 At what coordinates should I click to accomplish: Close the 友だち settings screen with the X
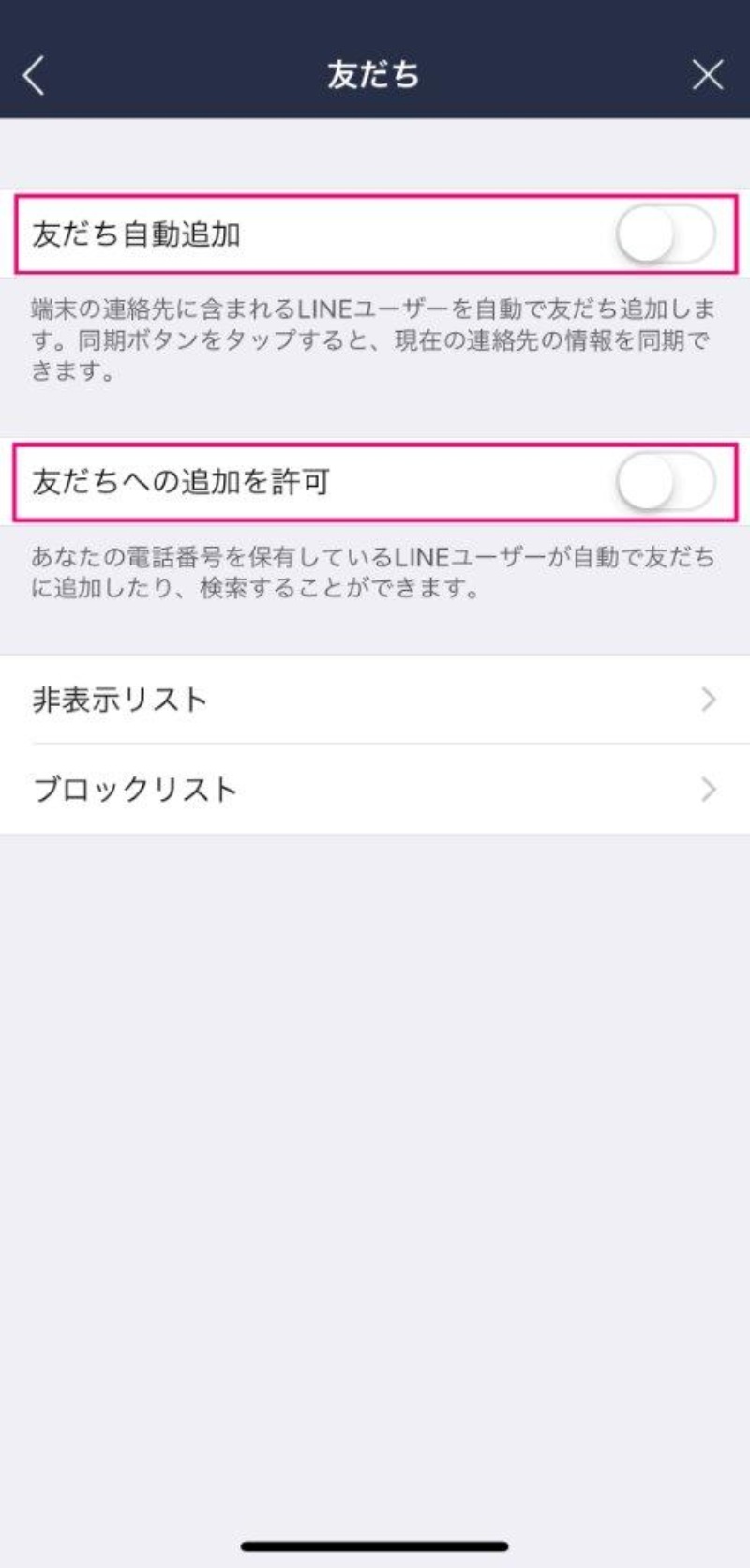[x=709, y=75]
